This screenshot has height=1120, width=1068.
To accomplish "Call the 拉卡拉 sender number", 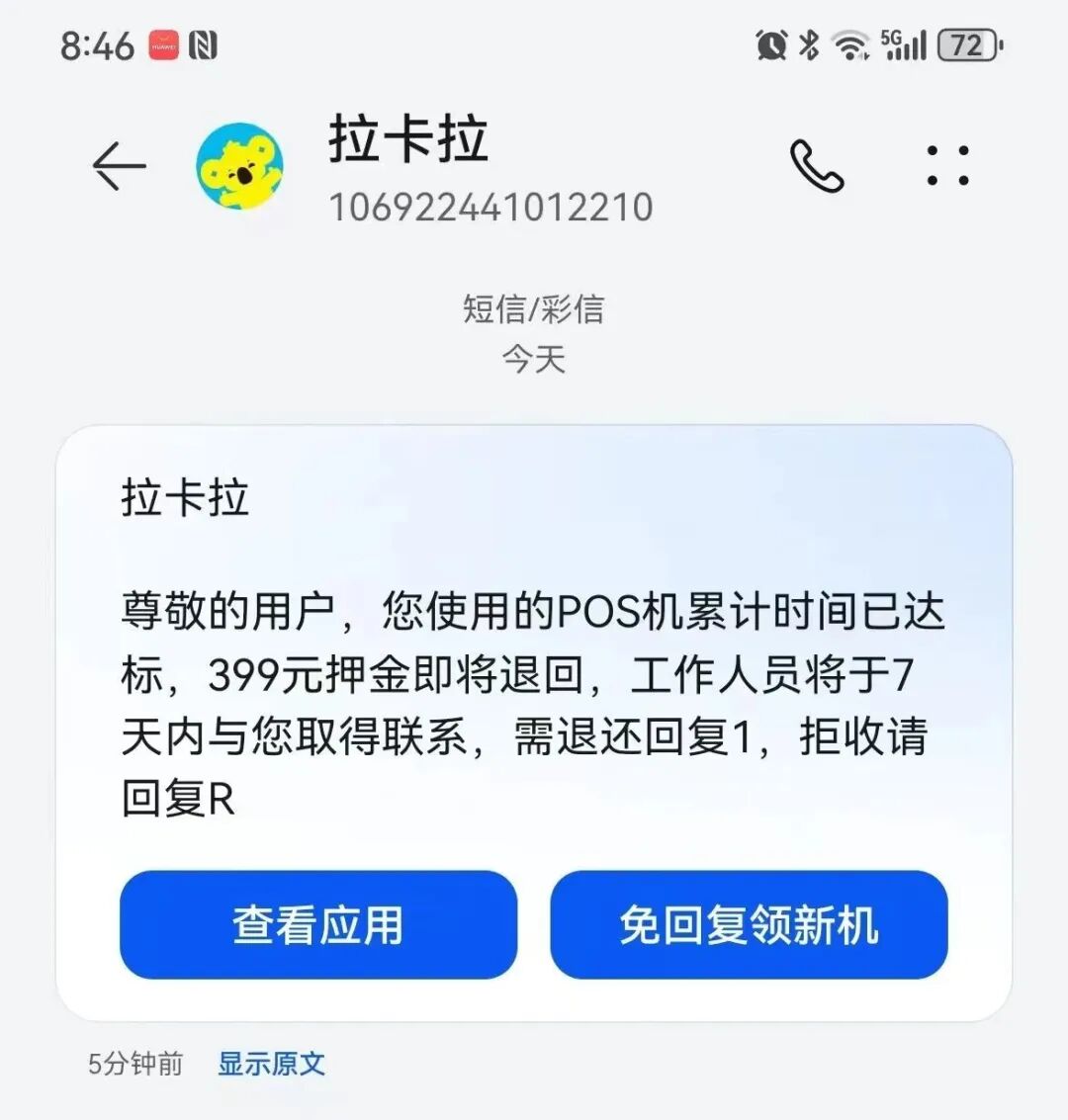I will (817, 165).
